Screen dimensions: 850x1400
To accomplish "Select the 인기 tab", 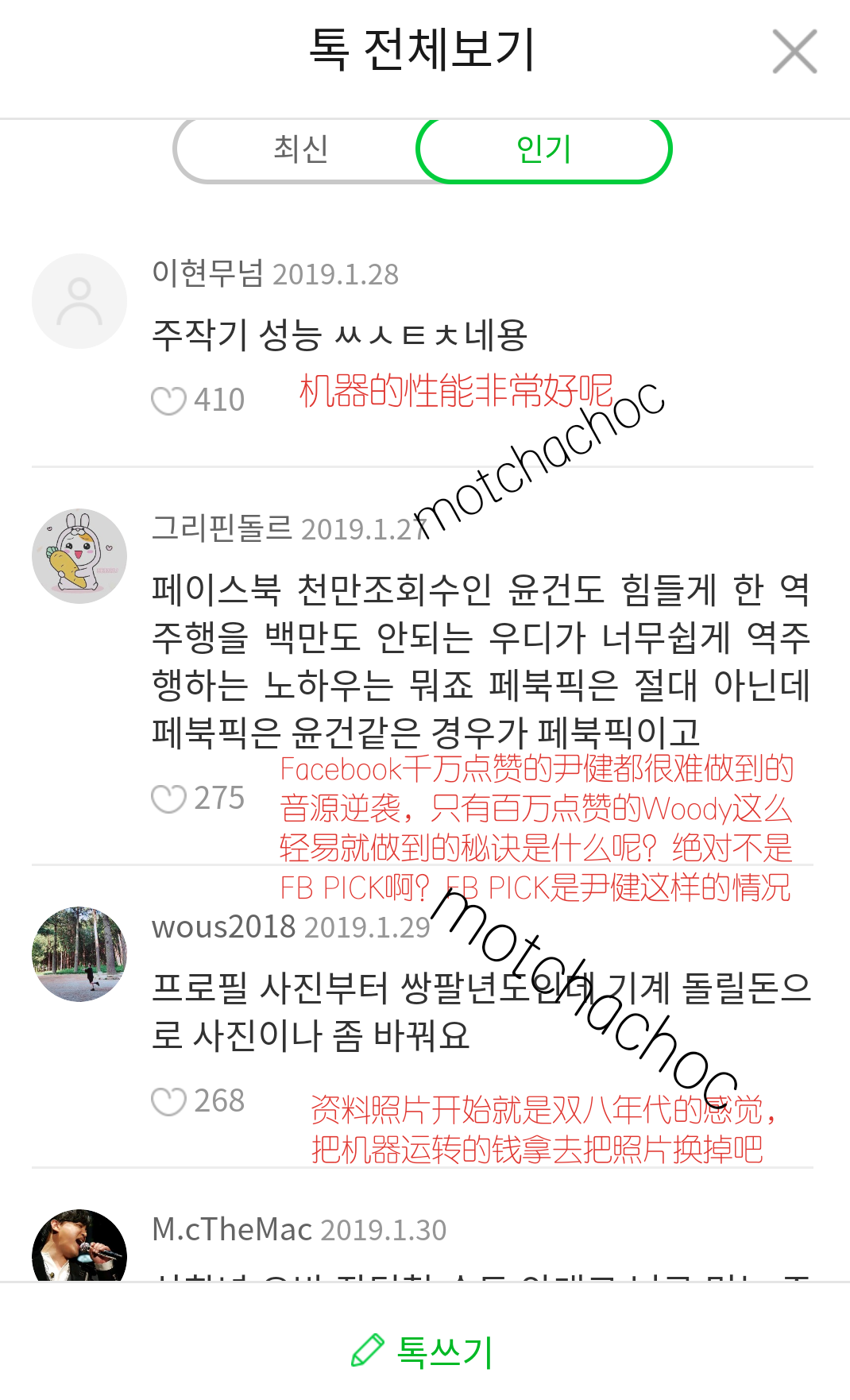I will 544,149.
